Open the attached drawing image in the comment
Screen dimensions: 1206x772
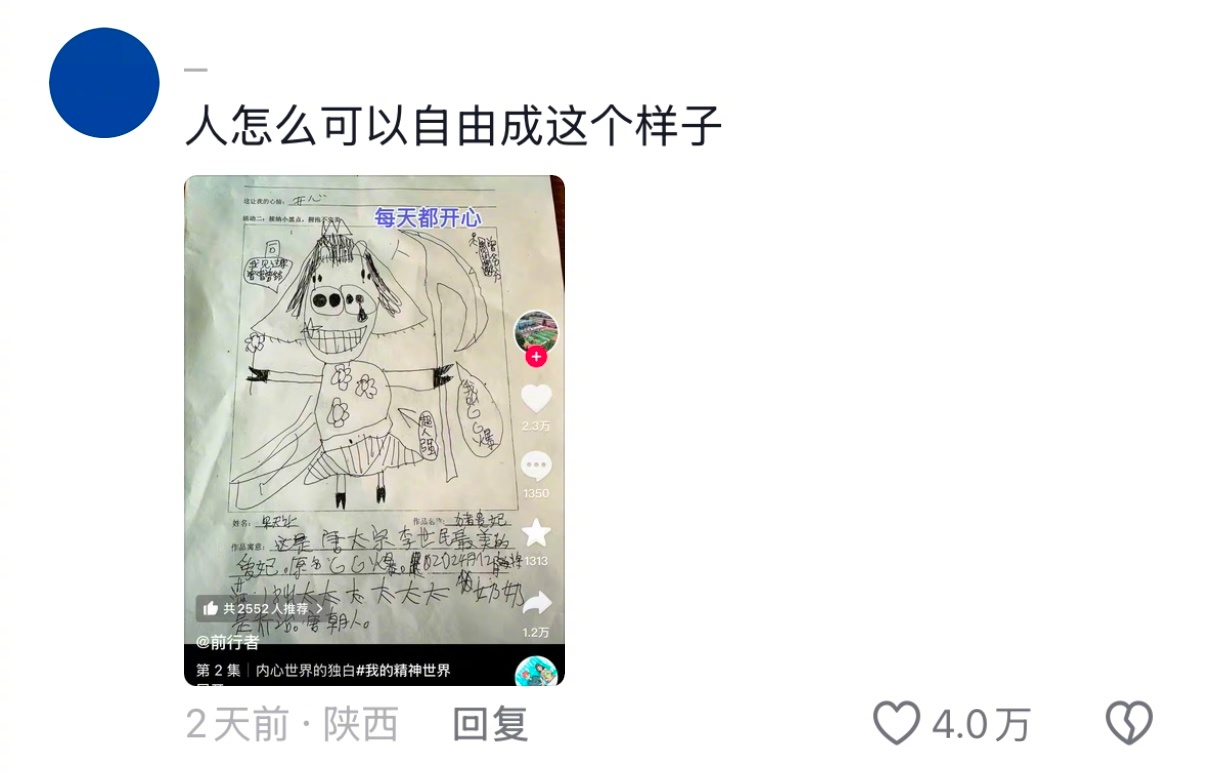tap(374, 430)
